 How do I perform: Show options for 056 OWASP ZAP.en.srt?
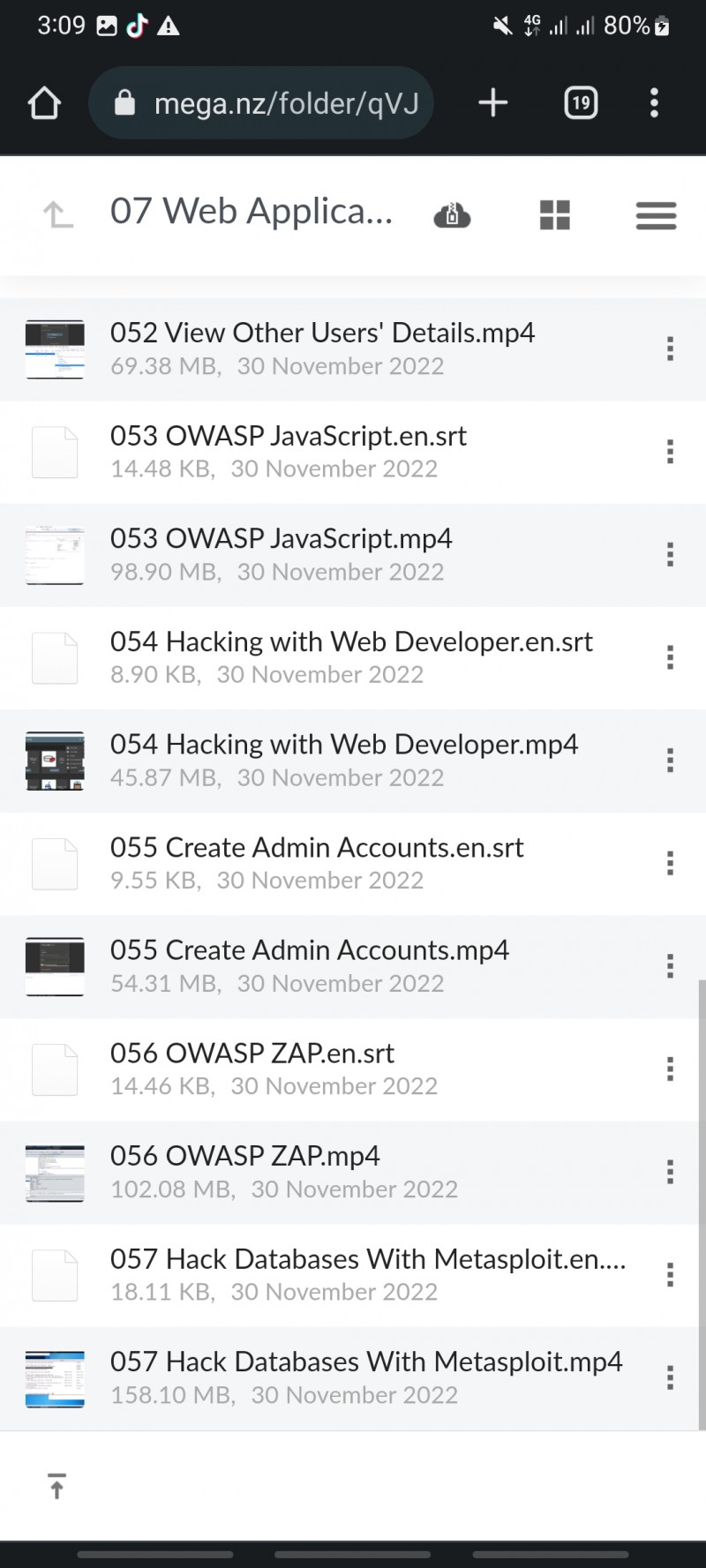tap(670, 1069)
